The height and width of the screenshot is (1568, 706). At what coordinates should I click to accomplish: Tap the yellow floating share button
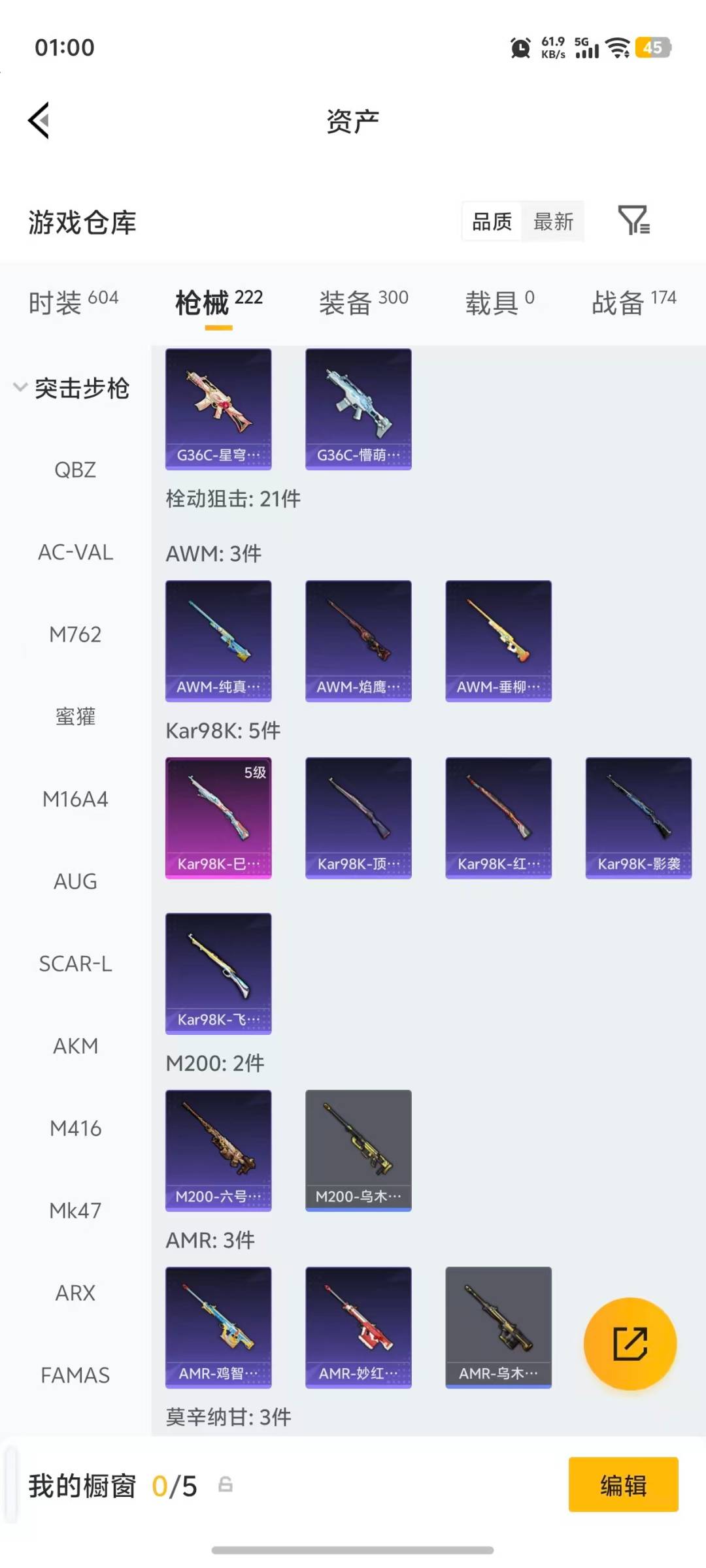pos(630,1343)
